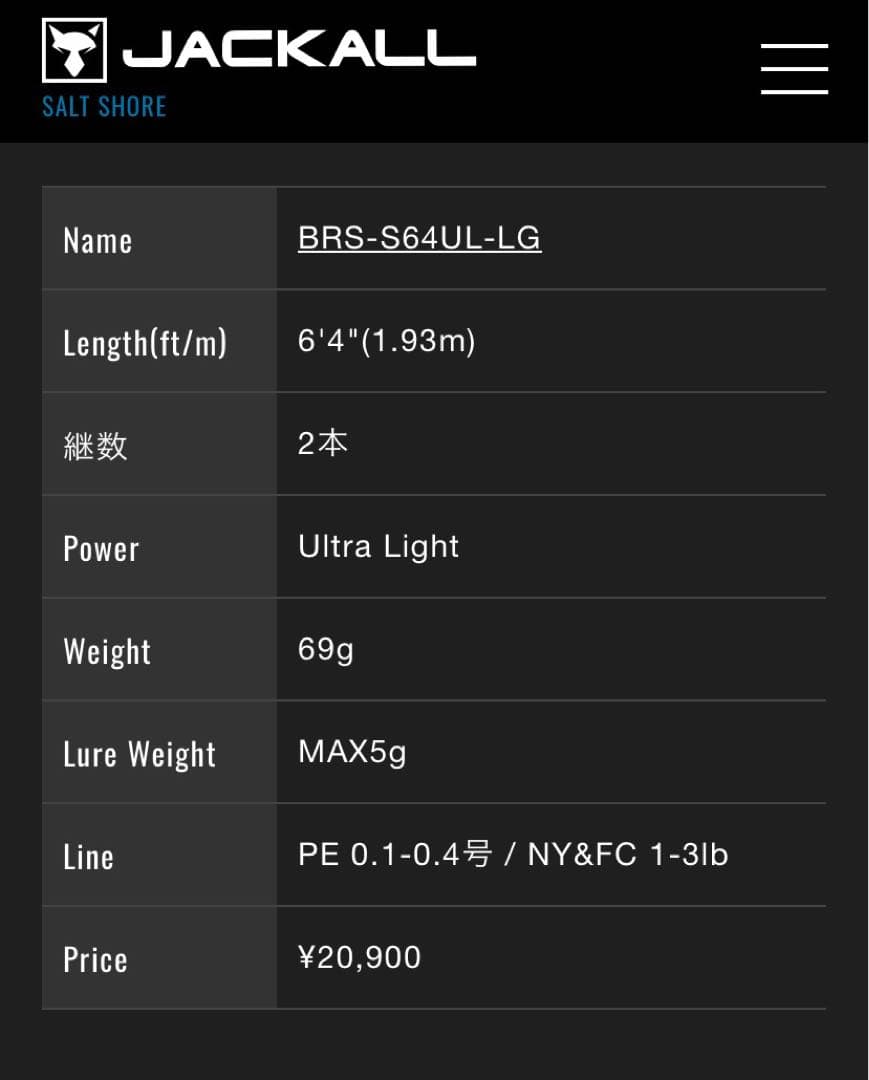Select the 69g weight value

point(323,649)
